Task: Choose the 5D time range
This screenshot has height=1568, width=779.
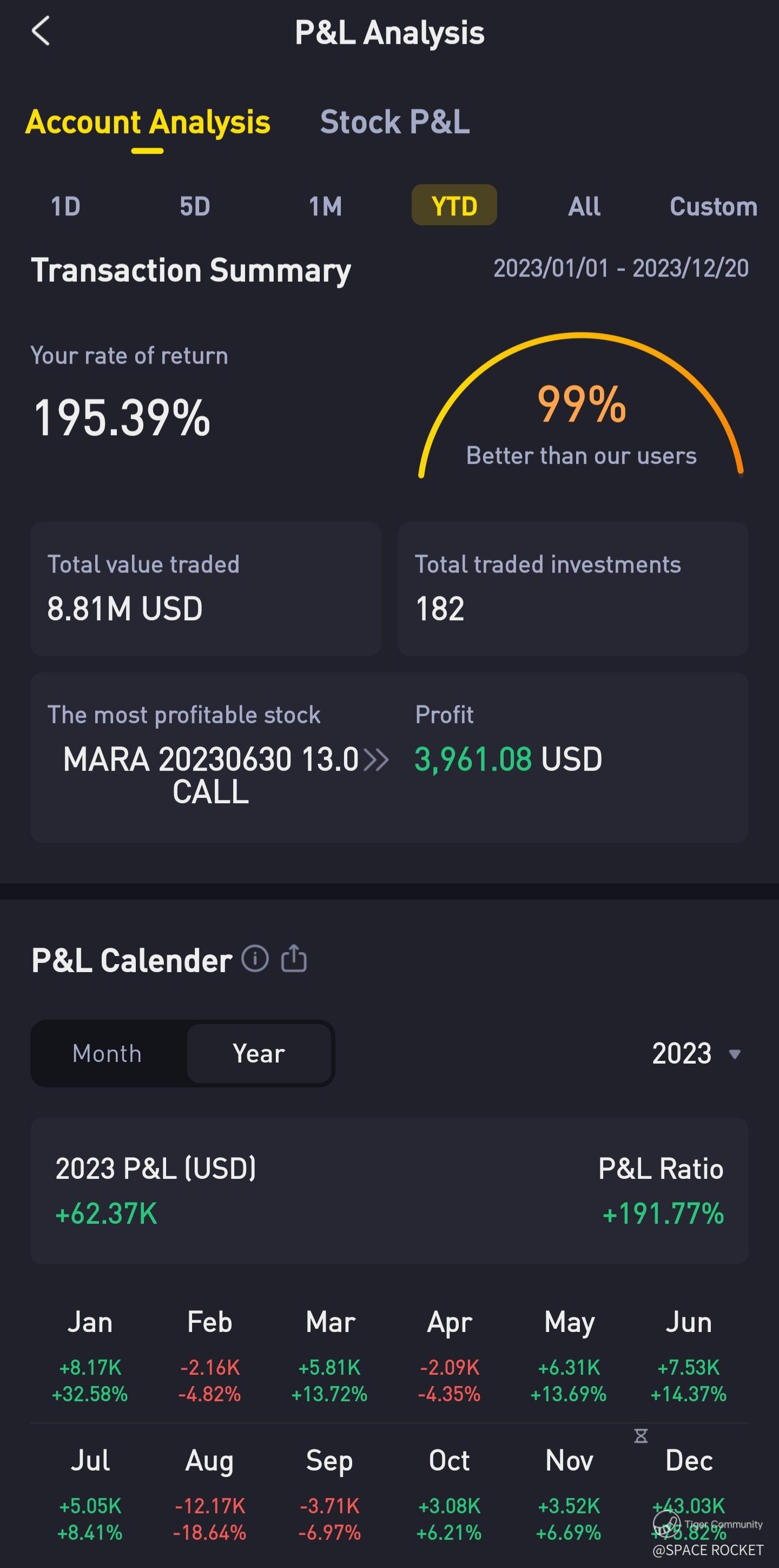Action: [195, 206]
